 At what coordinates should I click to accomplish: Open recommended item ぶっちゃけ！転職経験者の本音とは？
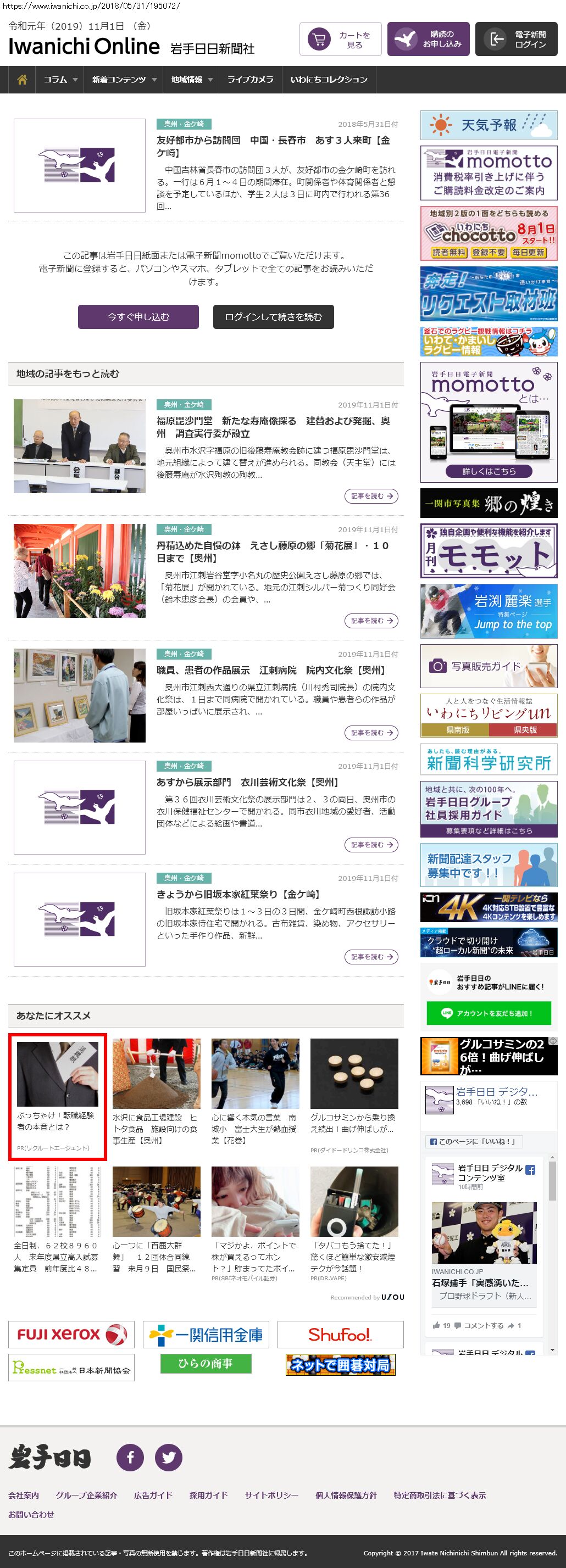pos(57,1096)
